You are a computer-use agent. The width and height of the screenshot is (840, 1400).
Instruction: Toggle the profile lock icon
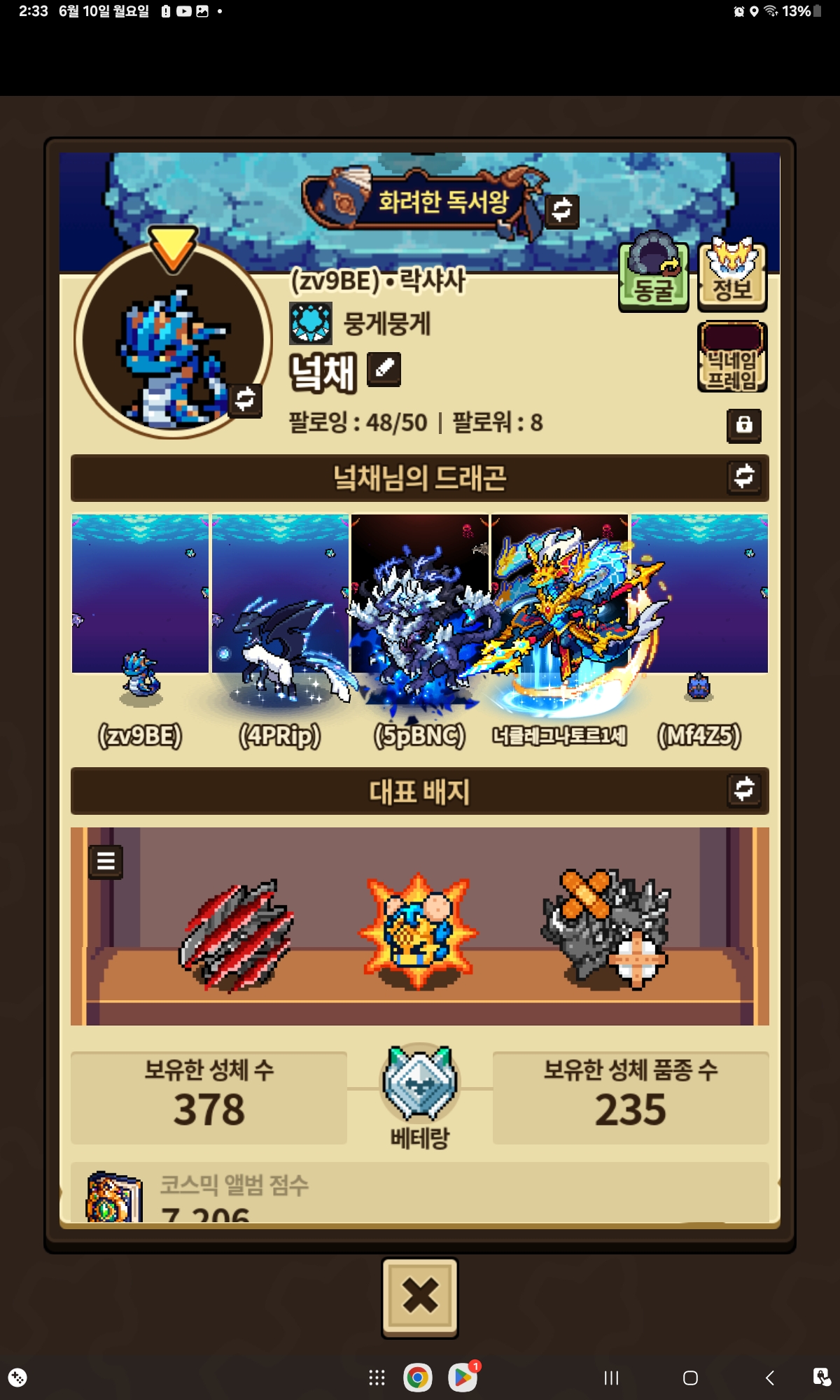744,426
